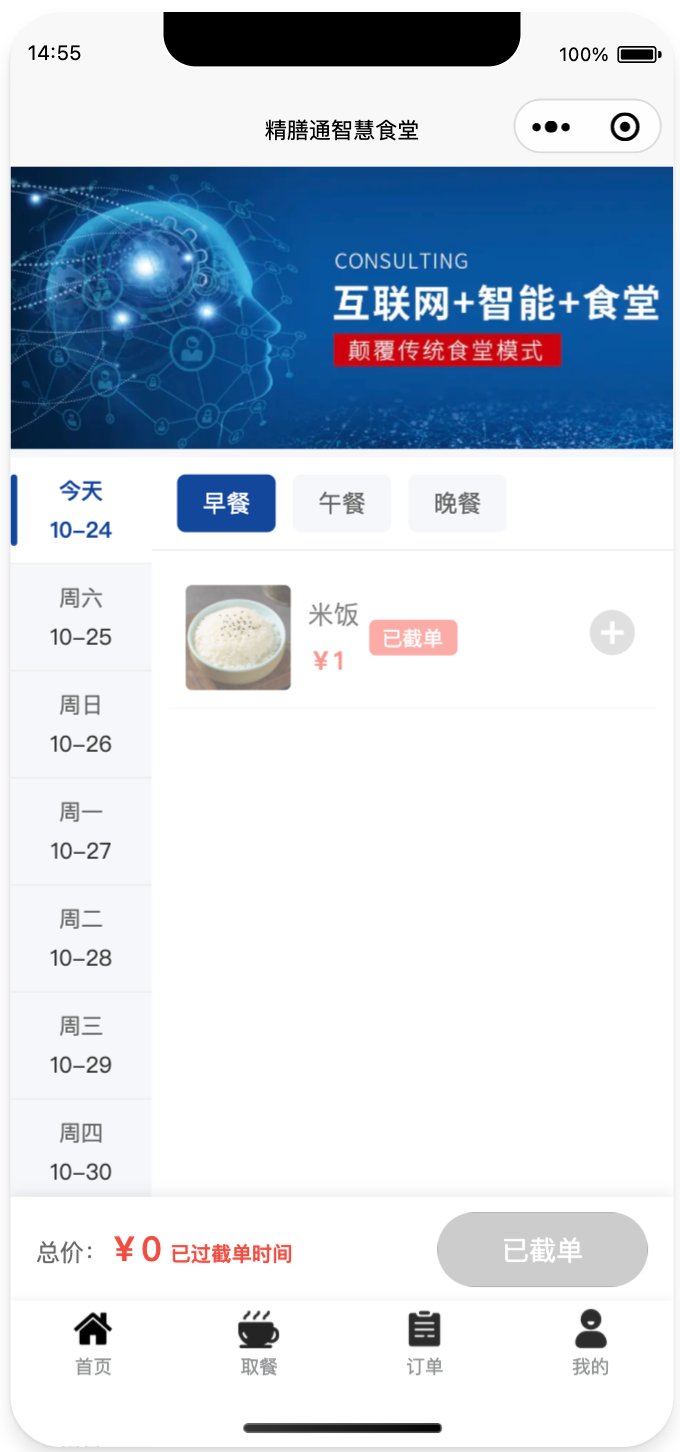Switch to 晚餐 meal tab
The image size is (680, 1452).
457,503
